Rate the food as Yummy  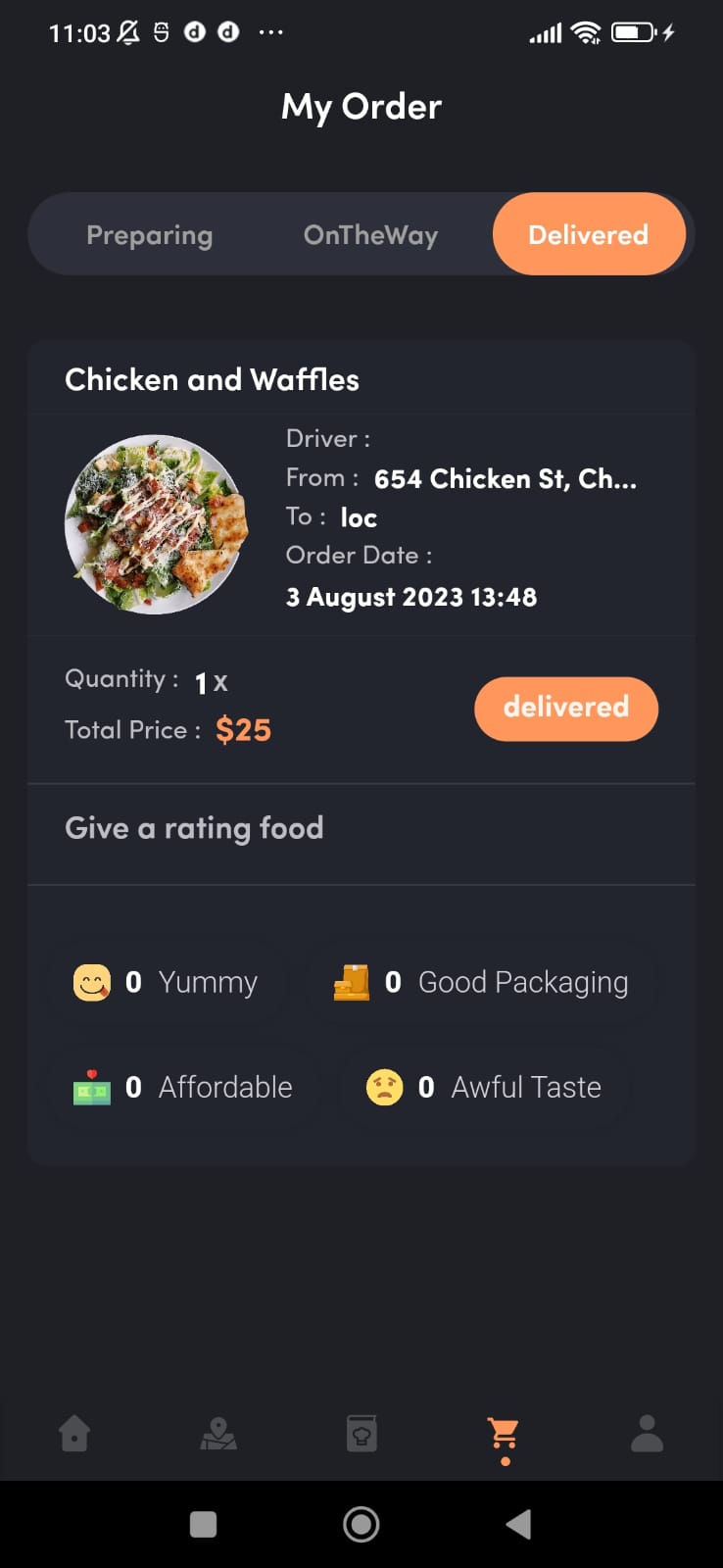(x=167, y=982)
